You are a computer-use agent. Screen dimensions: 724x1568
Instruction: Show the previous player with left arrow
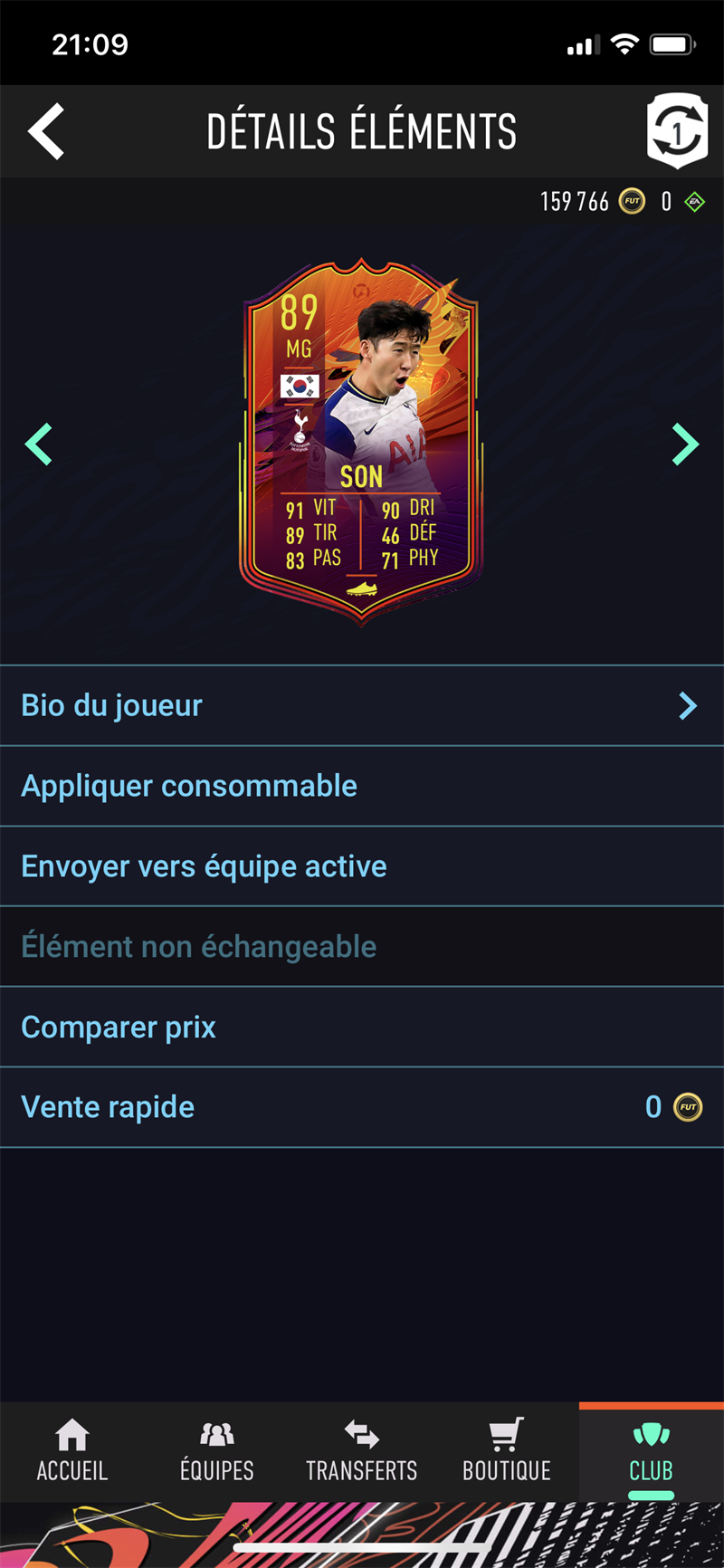(x=39, y=445)
